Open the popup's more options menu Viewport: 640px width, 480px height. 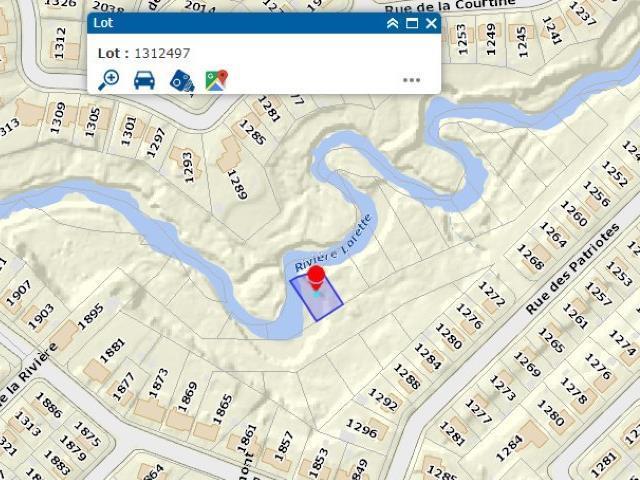[x=411, y=80]
